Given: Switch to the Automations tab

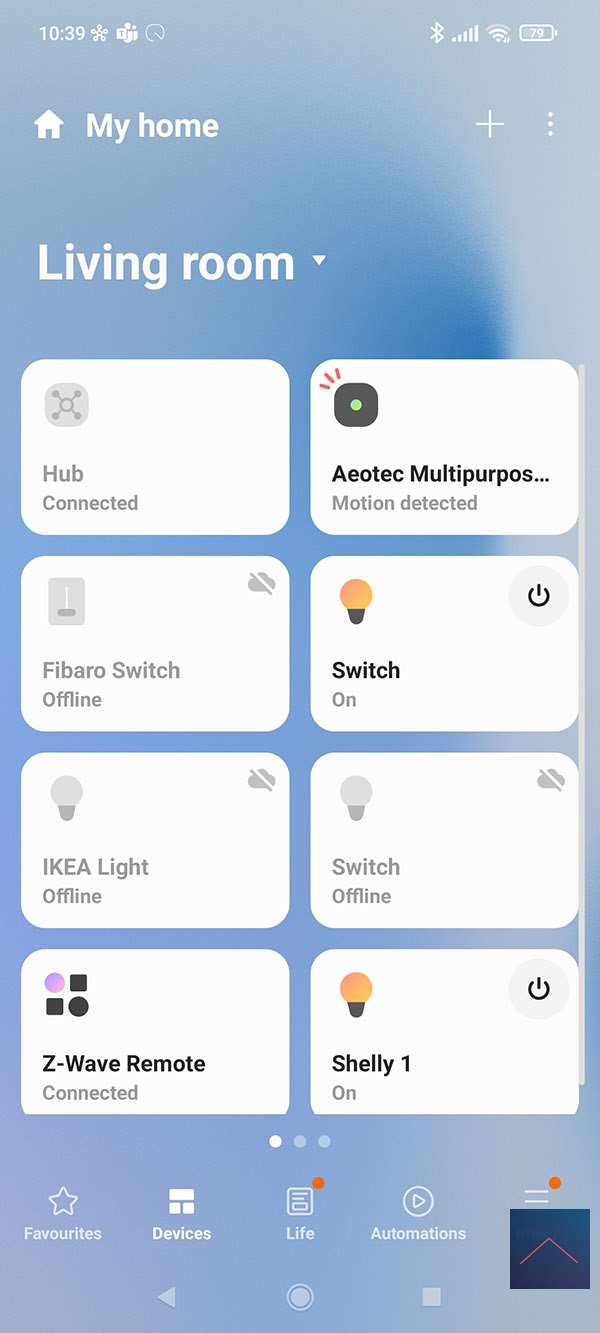Looking at the screenshot, I should tap(418, 1214).
